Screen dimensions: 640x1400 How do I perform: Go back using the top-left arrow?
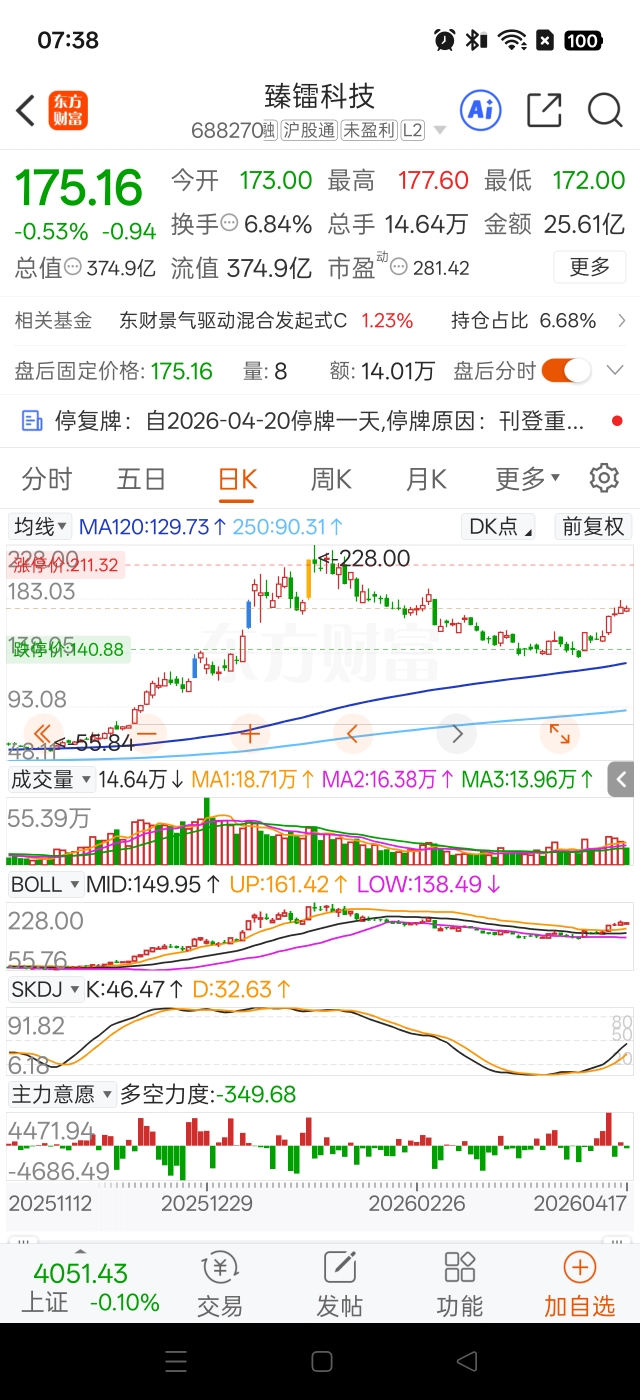(26, 110)
